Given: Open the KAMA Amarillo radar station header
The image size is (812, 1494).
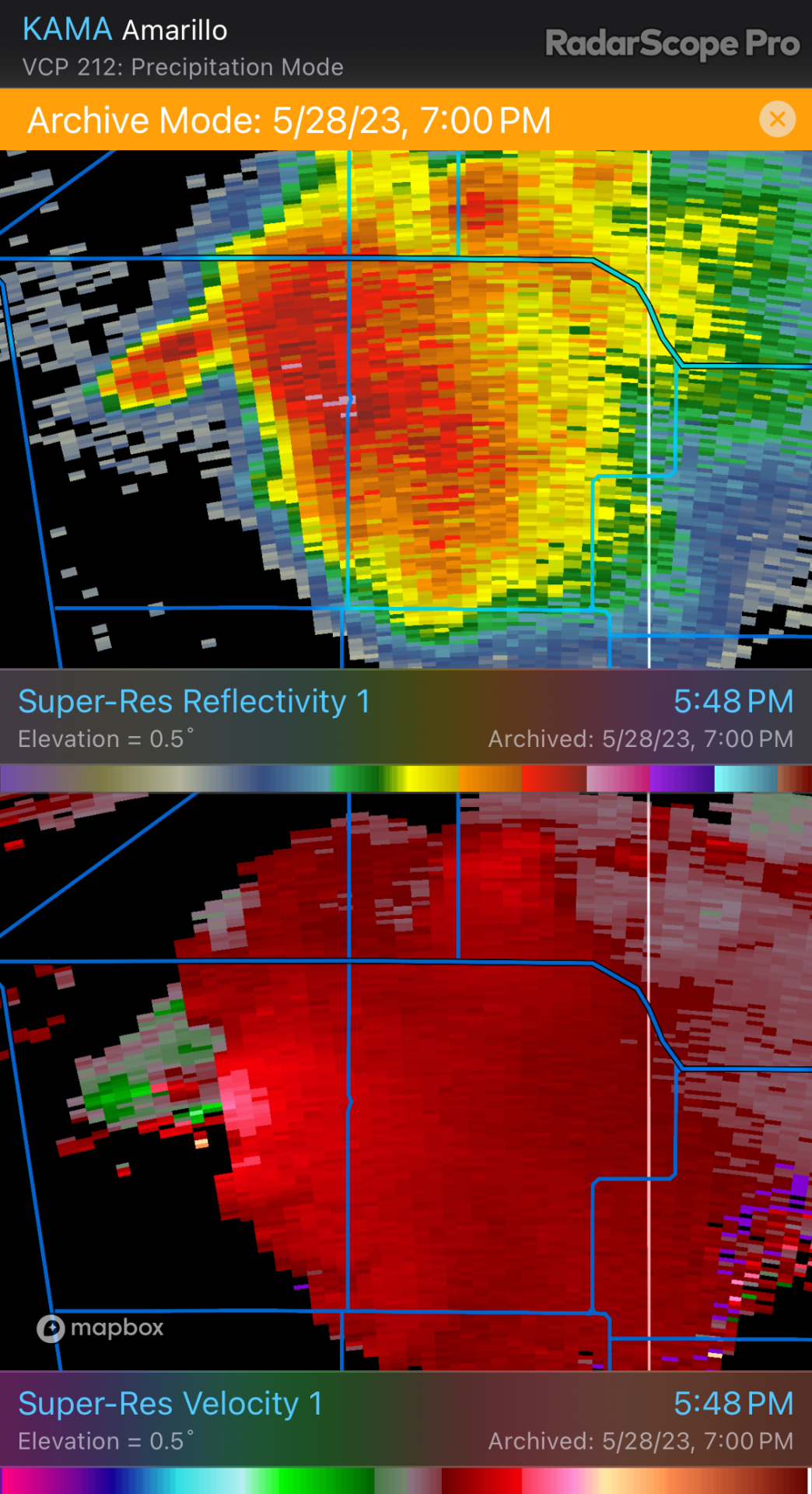Looking at the screenshot, I should tap(125, 30).
